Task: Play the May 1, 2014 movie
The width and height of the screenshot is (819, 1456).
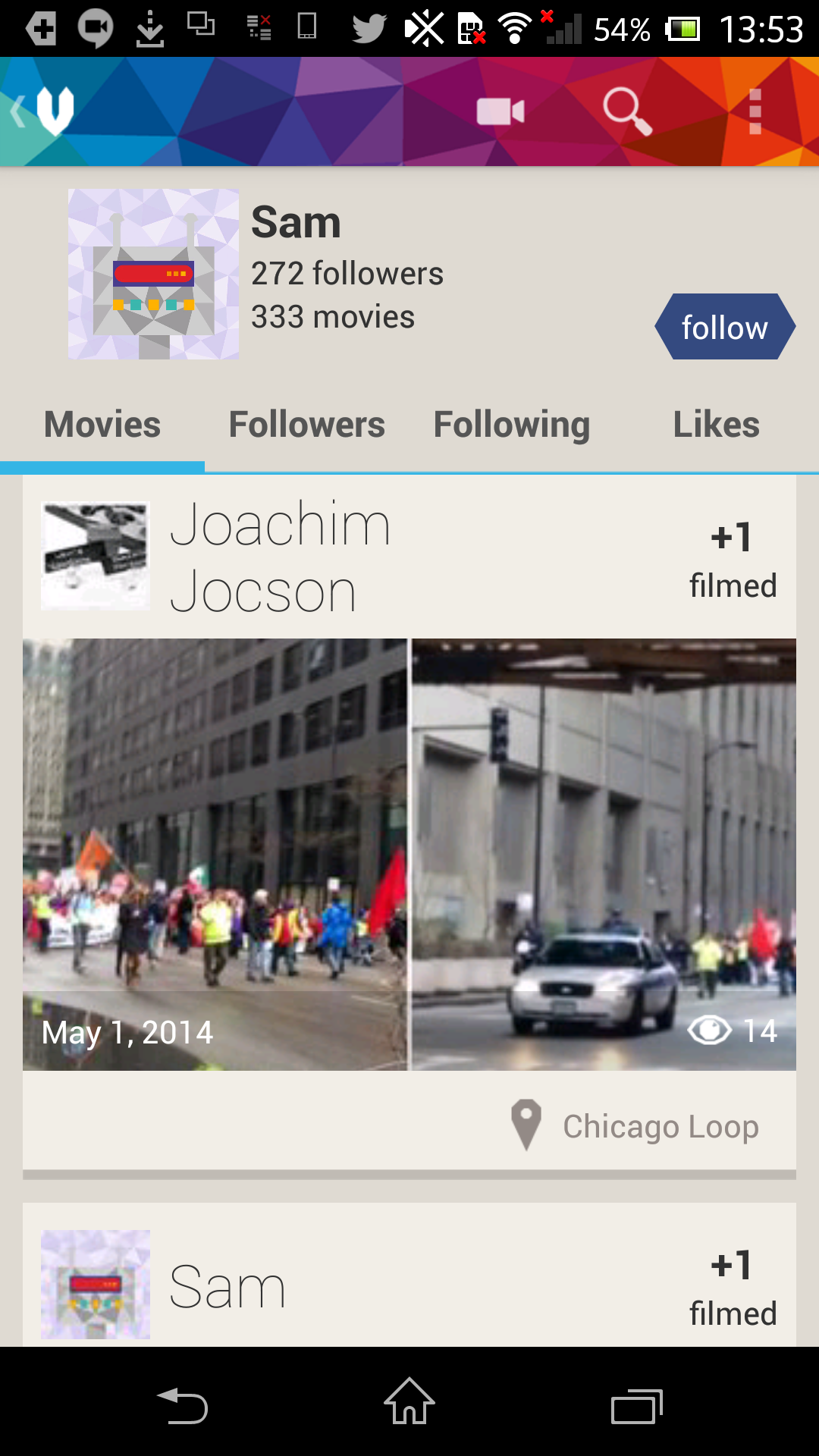Action: point(409,853)
